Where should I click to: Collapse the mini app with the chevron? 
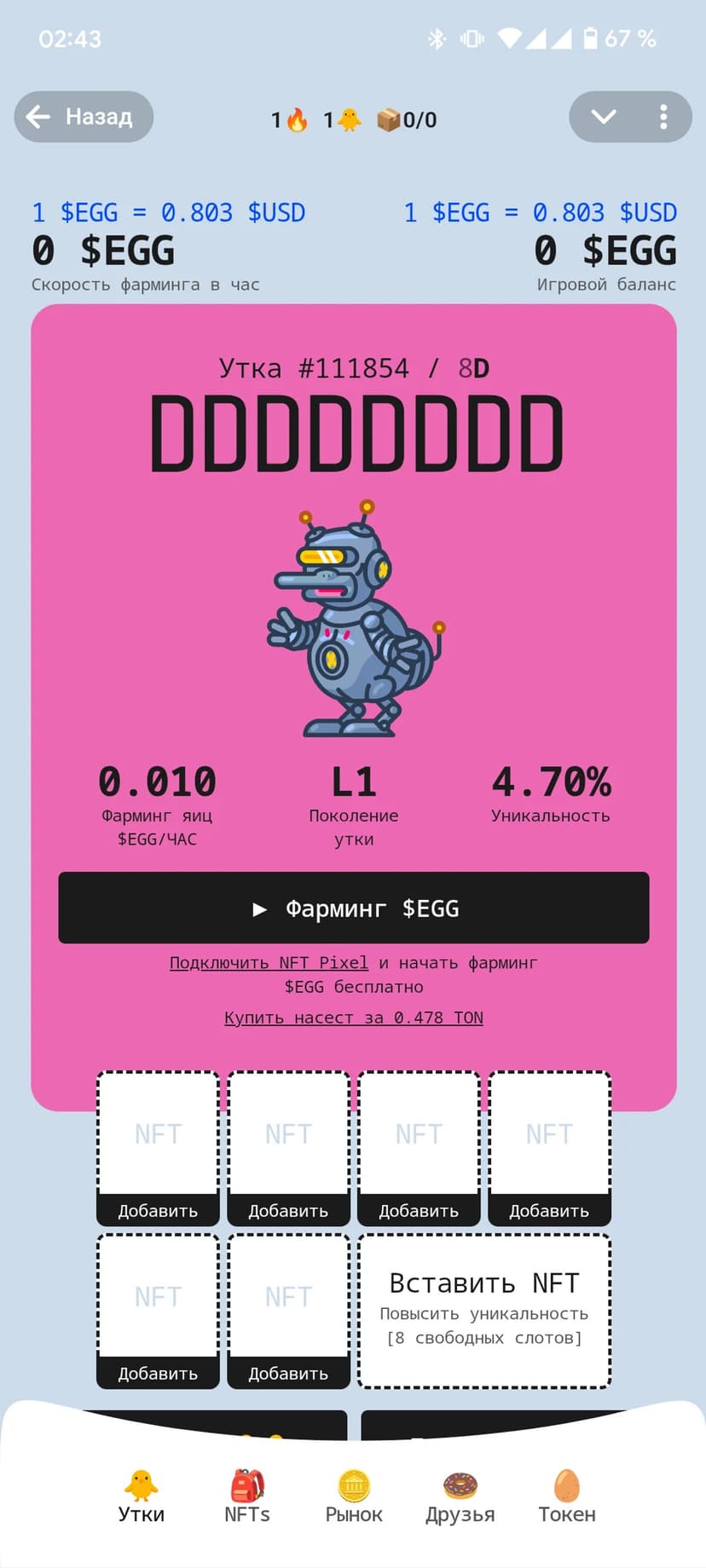coord(604,117)
